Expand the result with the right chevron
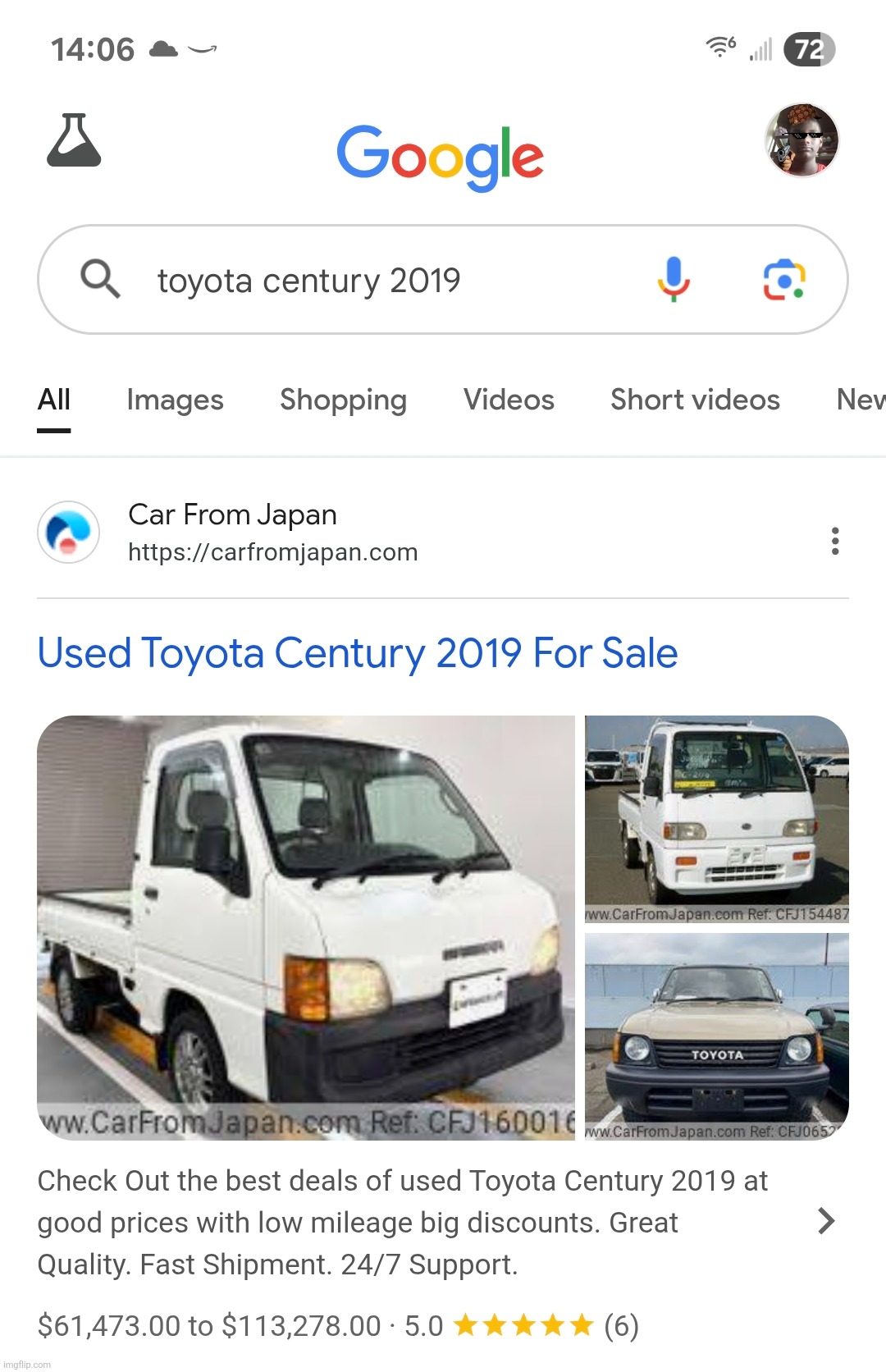This screenshot has height=1372, width=886. click(826, 1221)
